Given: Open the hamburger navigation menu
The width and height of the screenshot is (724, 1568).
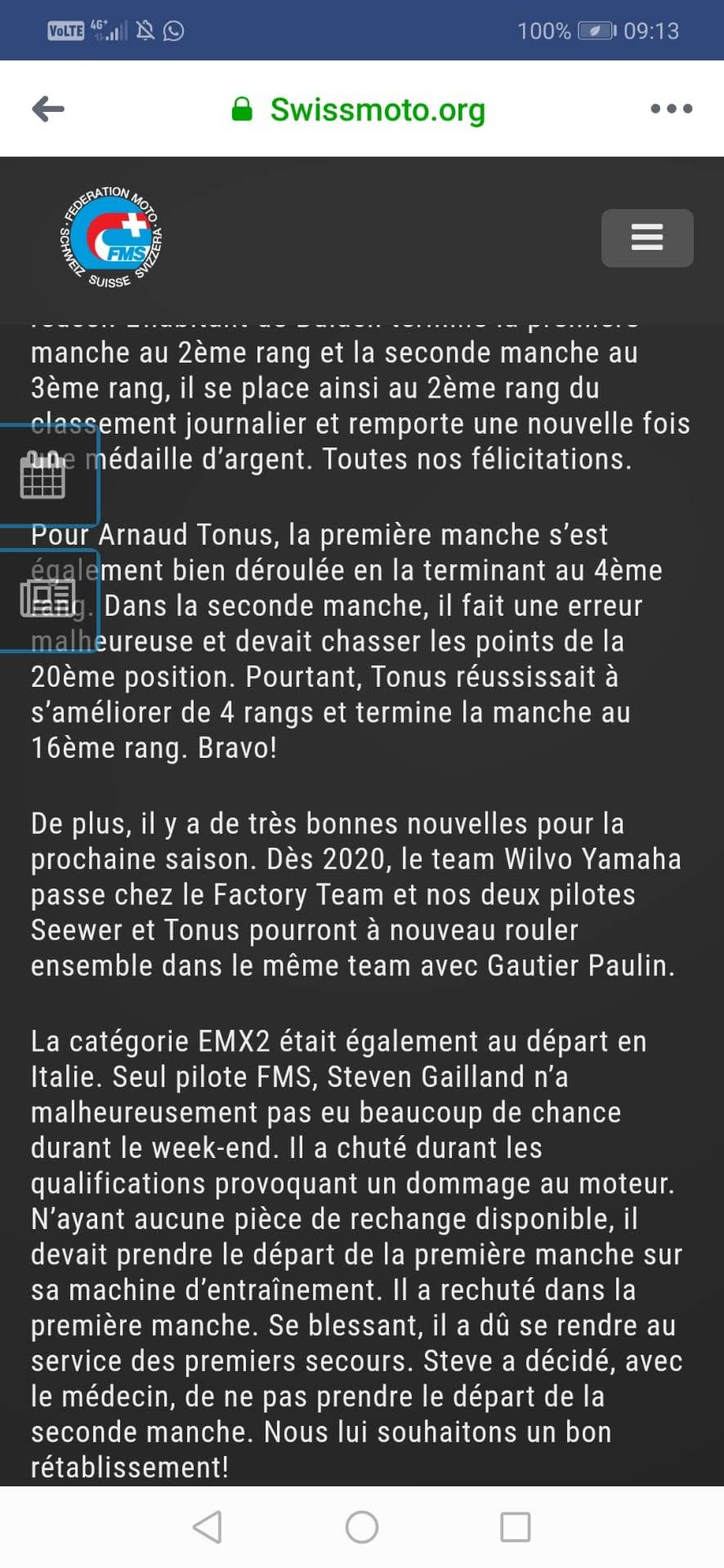Looking at the screenshot, I should coord(647,238).
